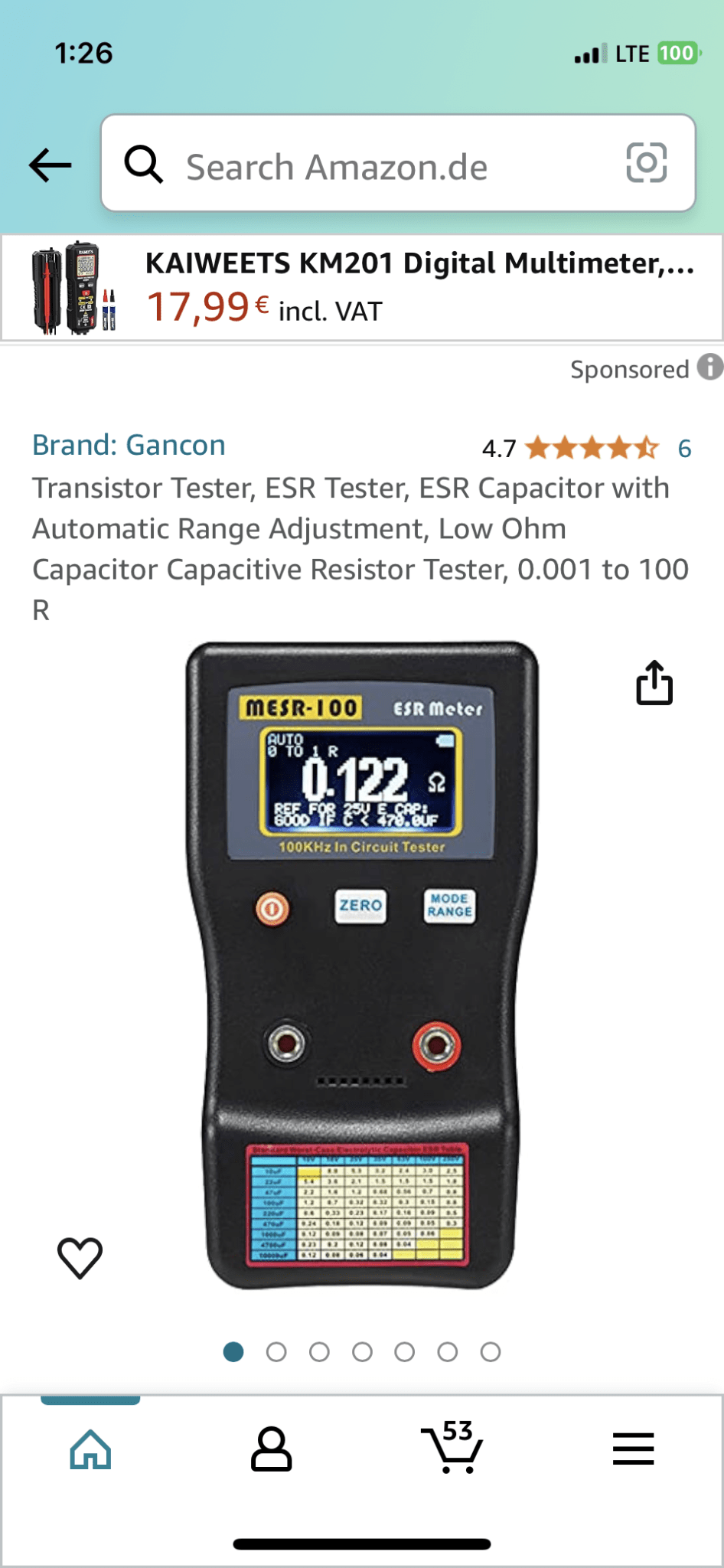Jump to the second product image dot
This screenshot has height=1568, width=724.
[276, 1352]
